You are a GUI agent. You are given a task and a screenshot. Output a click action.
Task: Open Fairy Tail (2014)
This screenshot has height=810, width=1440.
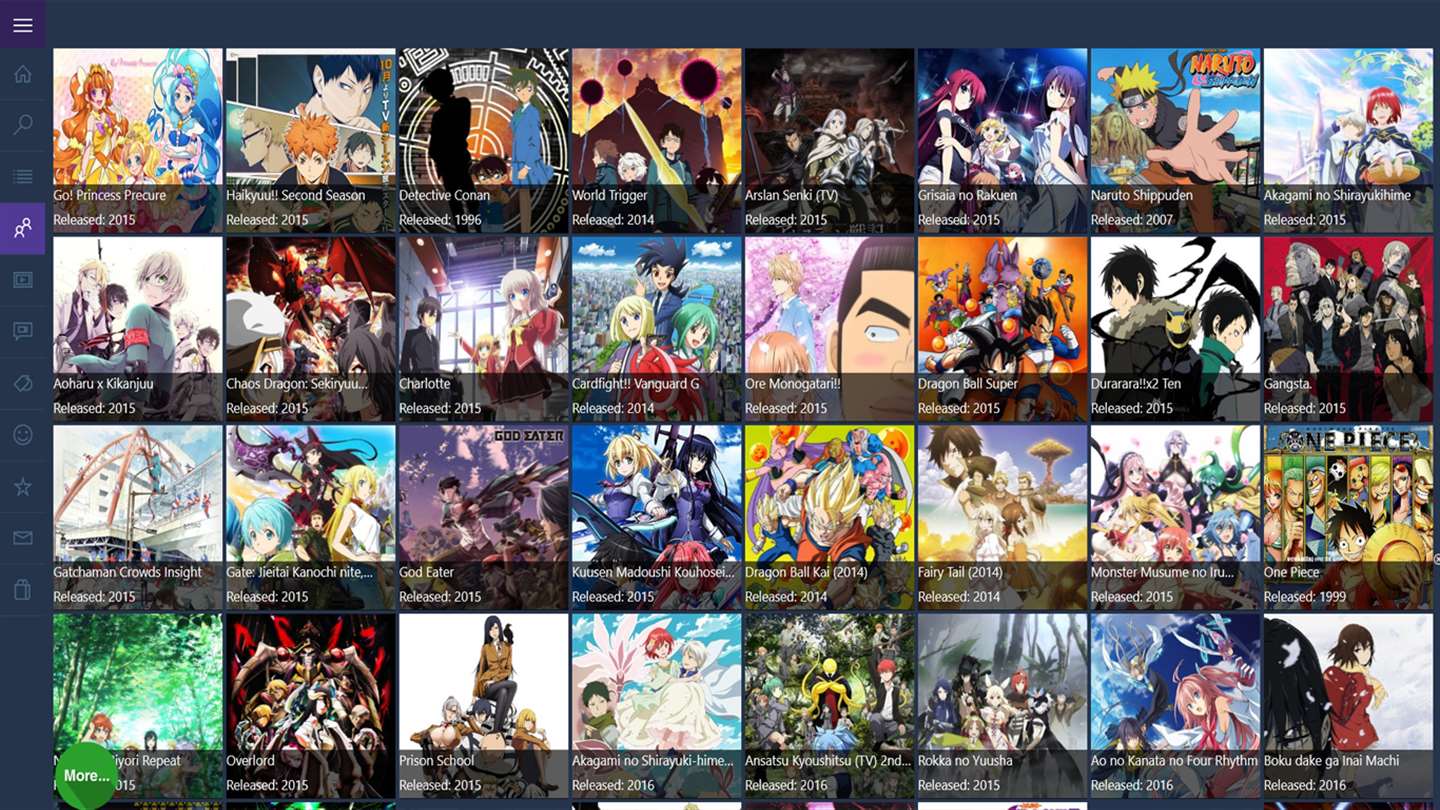[x=1002, y=516]
